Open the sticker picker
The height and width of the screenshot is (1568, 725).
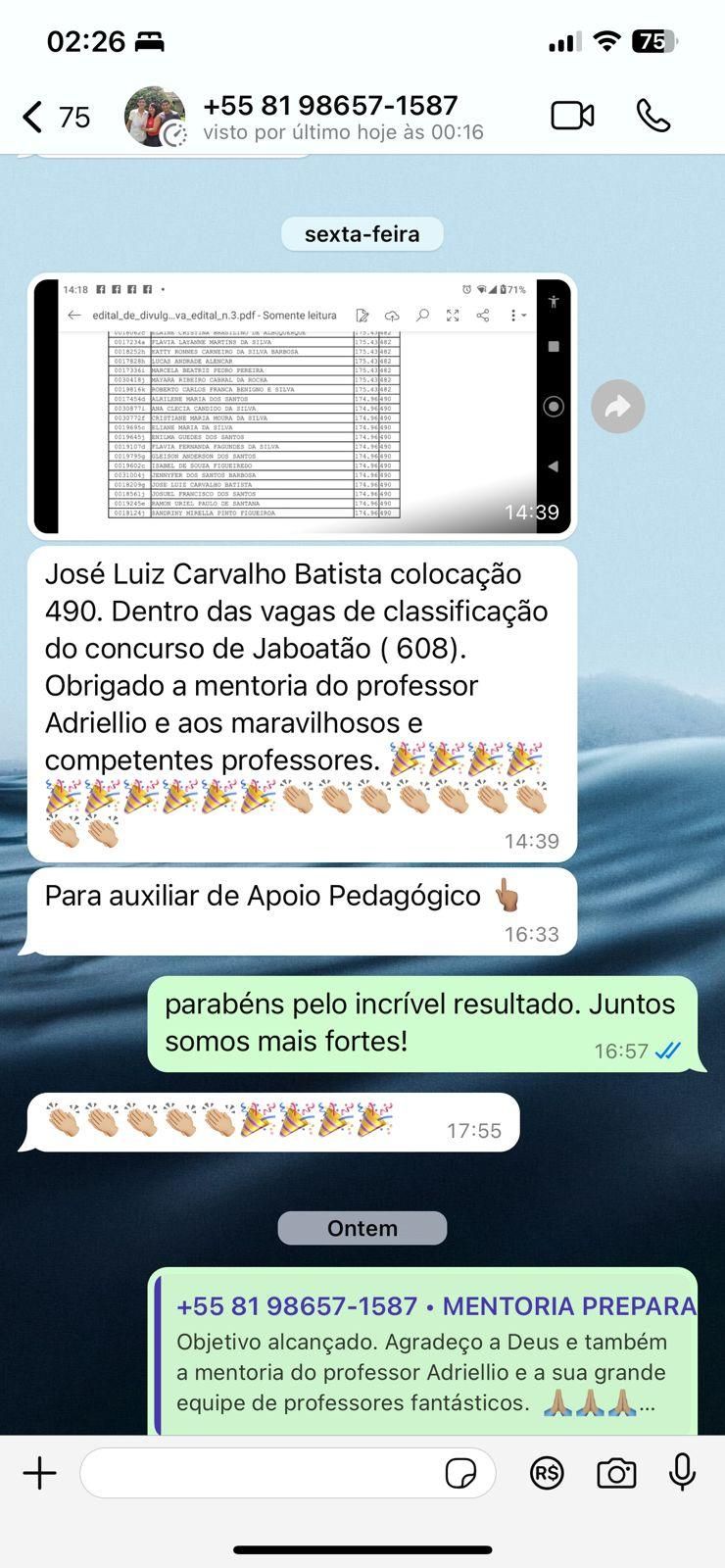coord(460,1473)
